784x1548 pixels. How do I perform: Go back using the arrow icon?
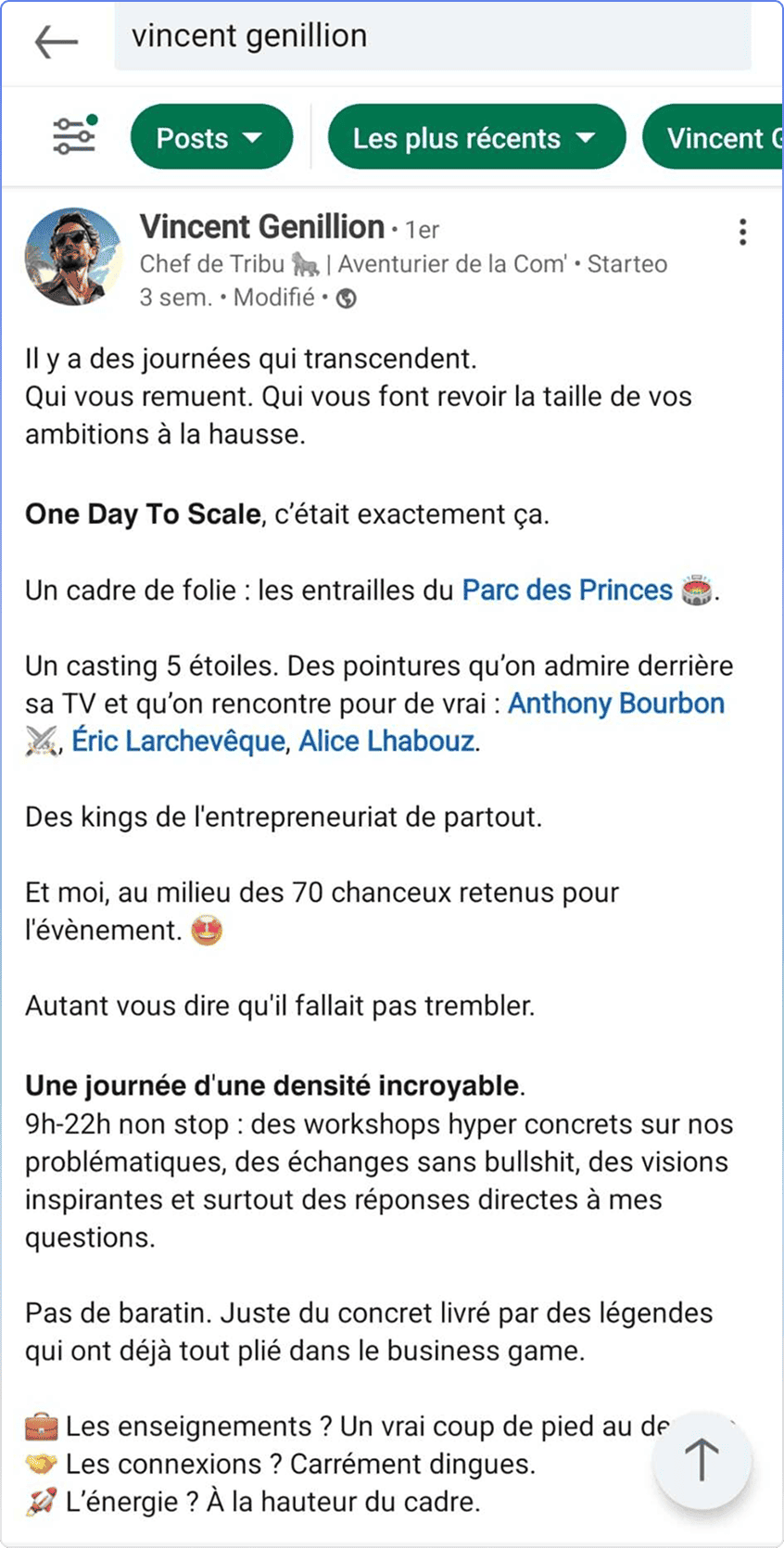56,42
